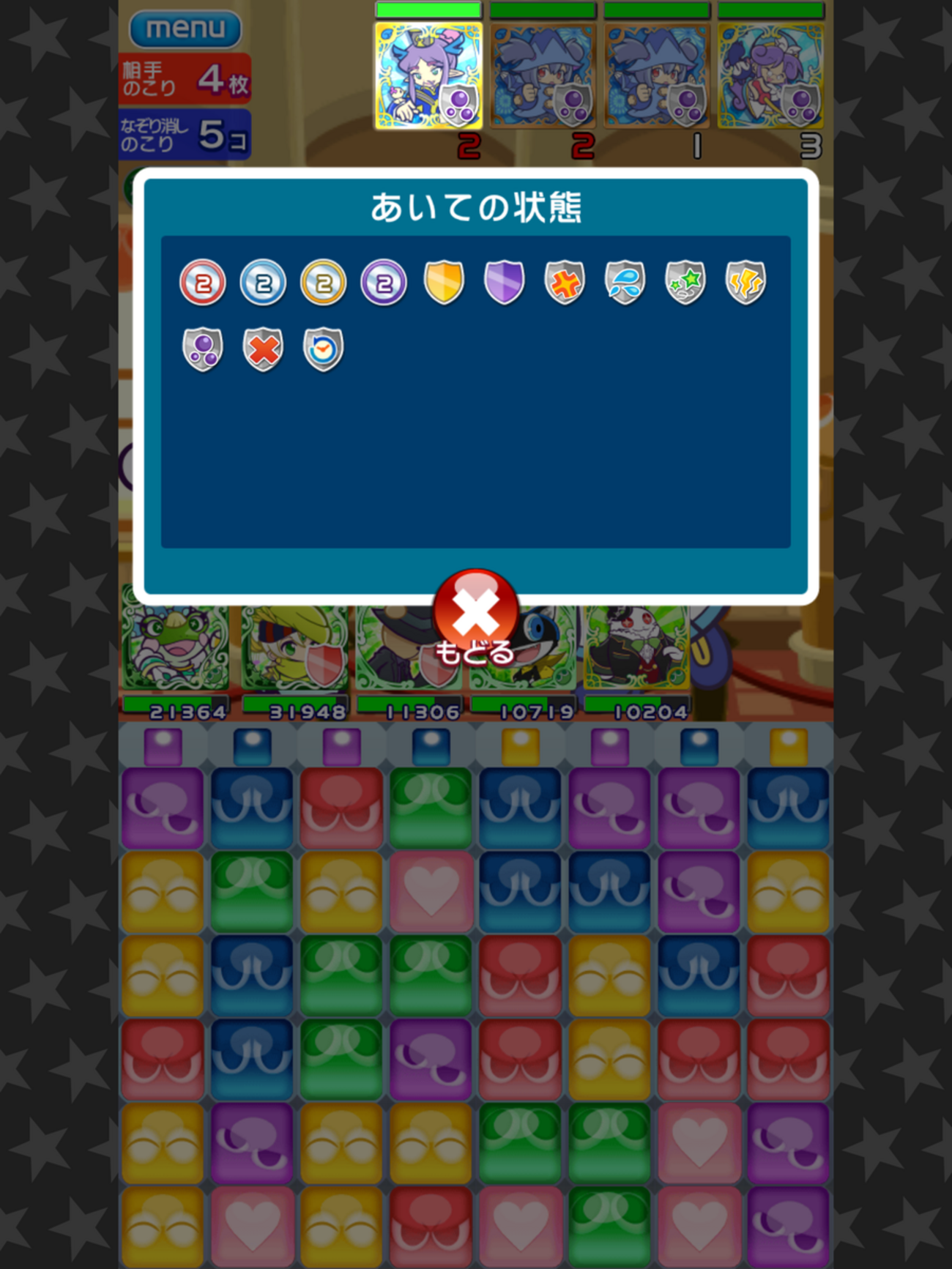Screen dimensions: 952x1269
Task: Tap the blue number 2 status icon
Action: (263, 283)
